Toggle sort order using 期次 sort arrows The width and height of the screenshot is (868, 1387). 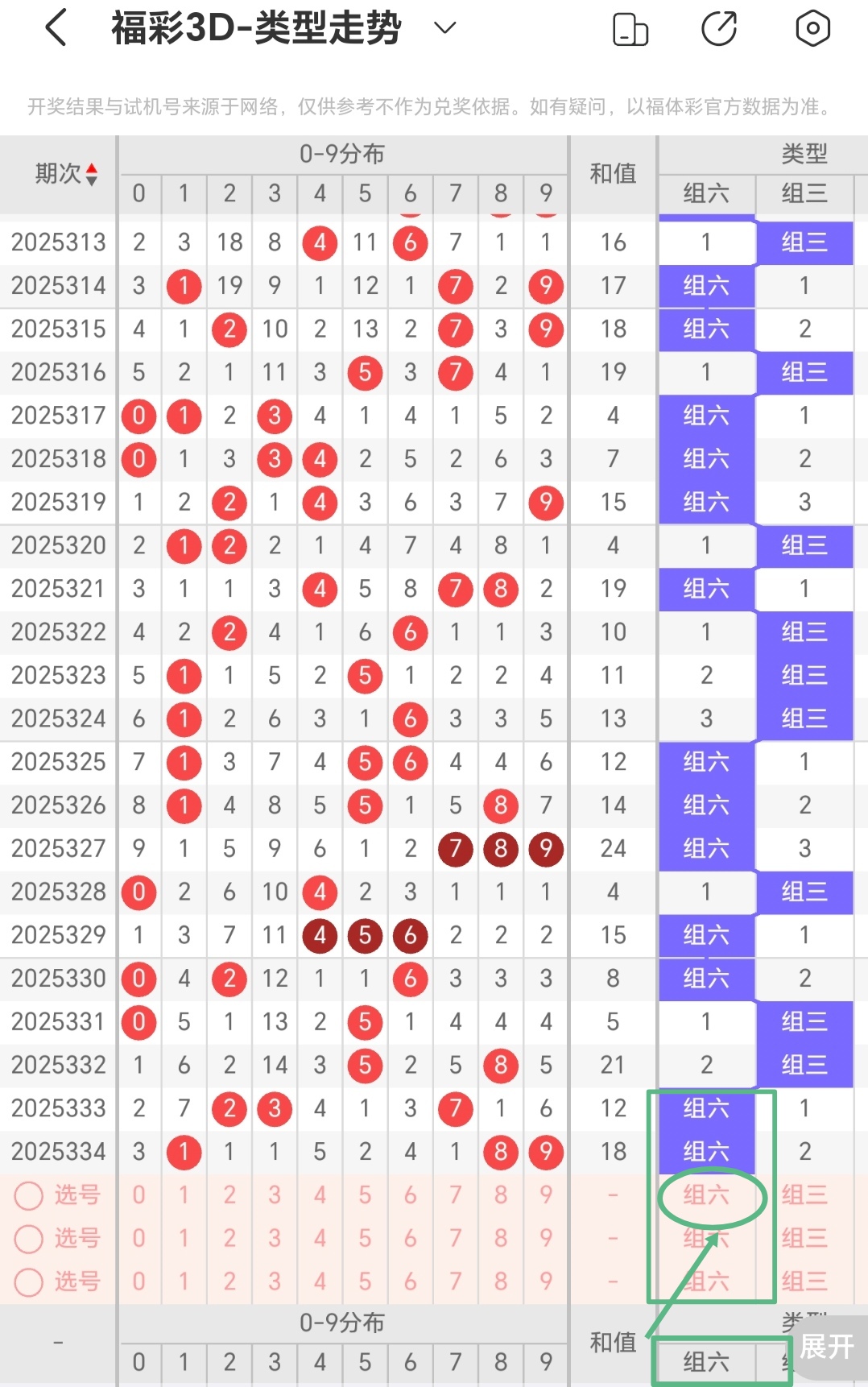click(91, 173)
